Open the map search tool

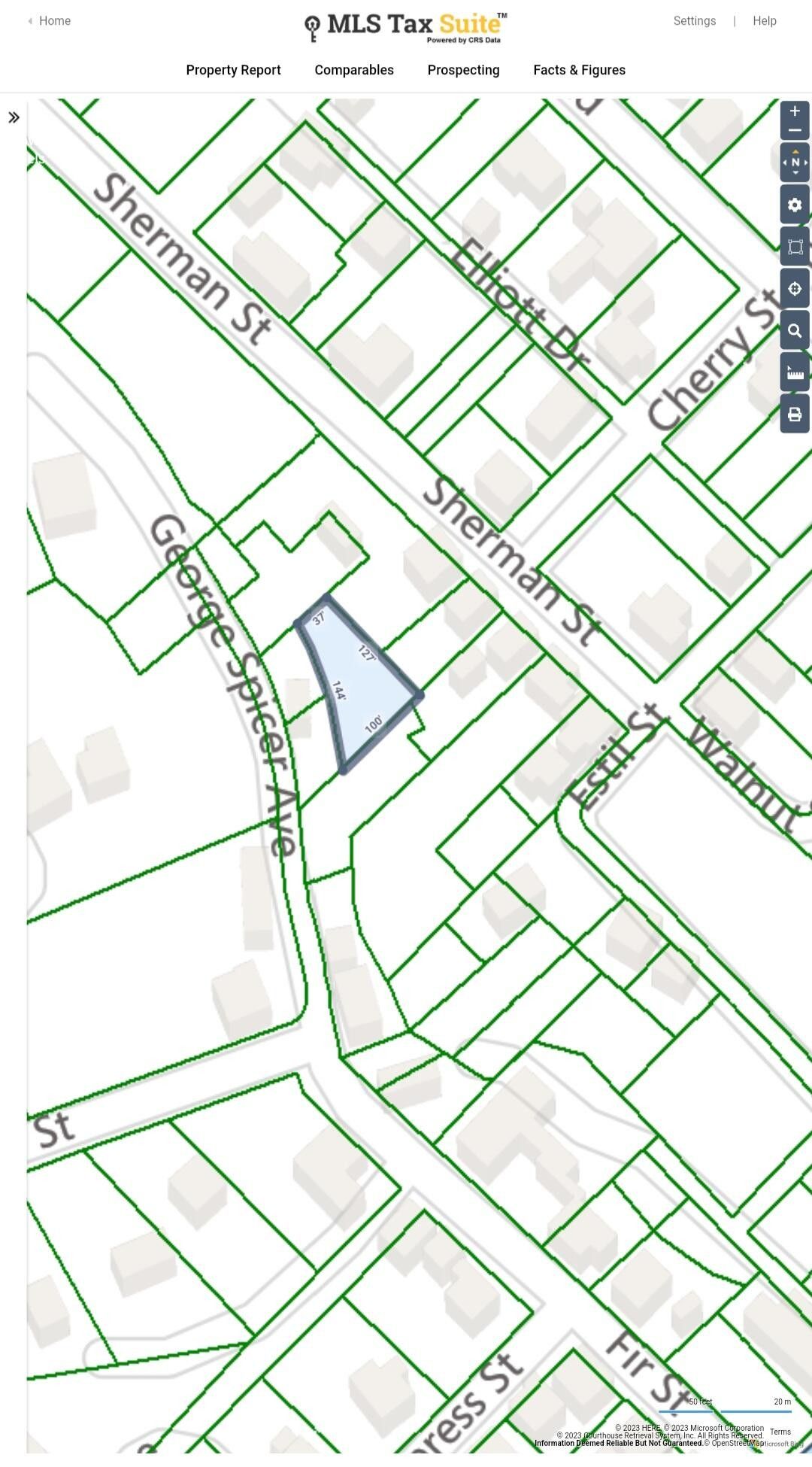[x=795, y=331]
